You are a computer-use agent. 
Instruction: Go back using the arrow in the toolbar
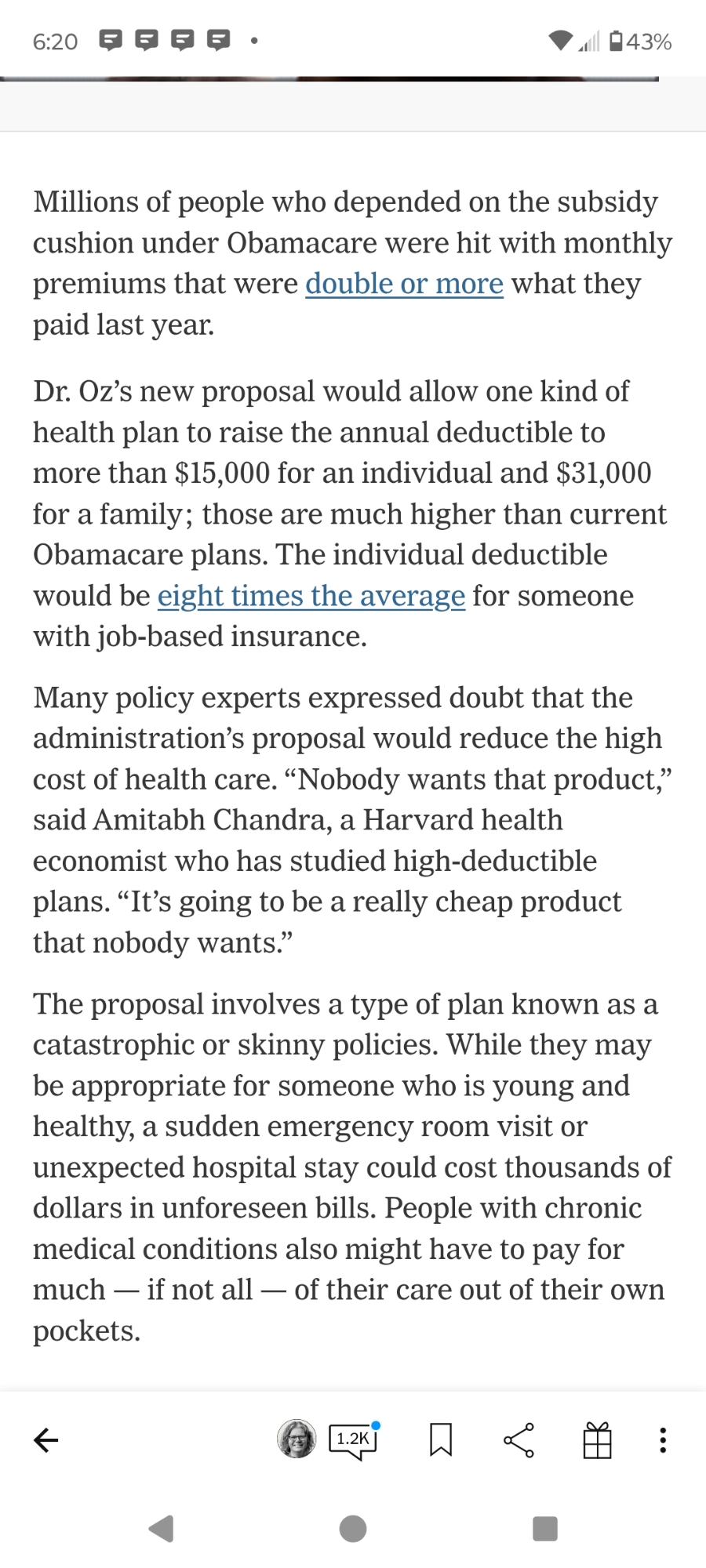[x=46, y=1439]
